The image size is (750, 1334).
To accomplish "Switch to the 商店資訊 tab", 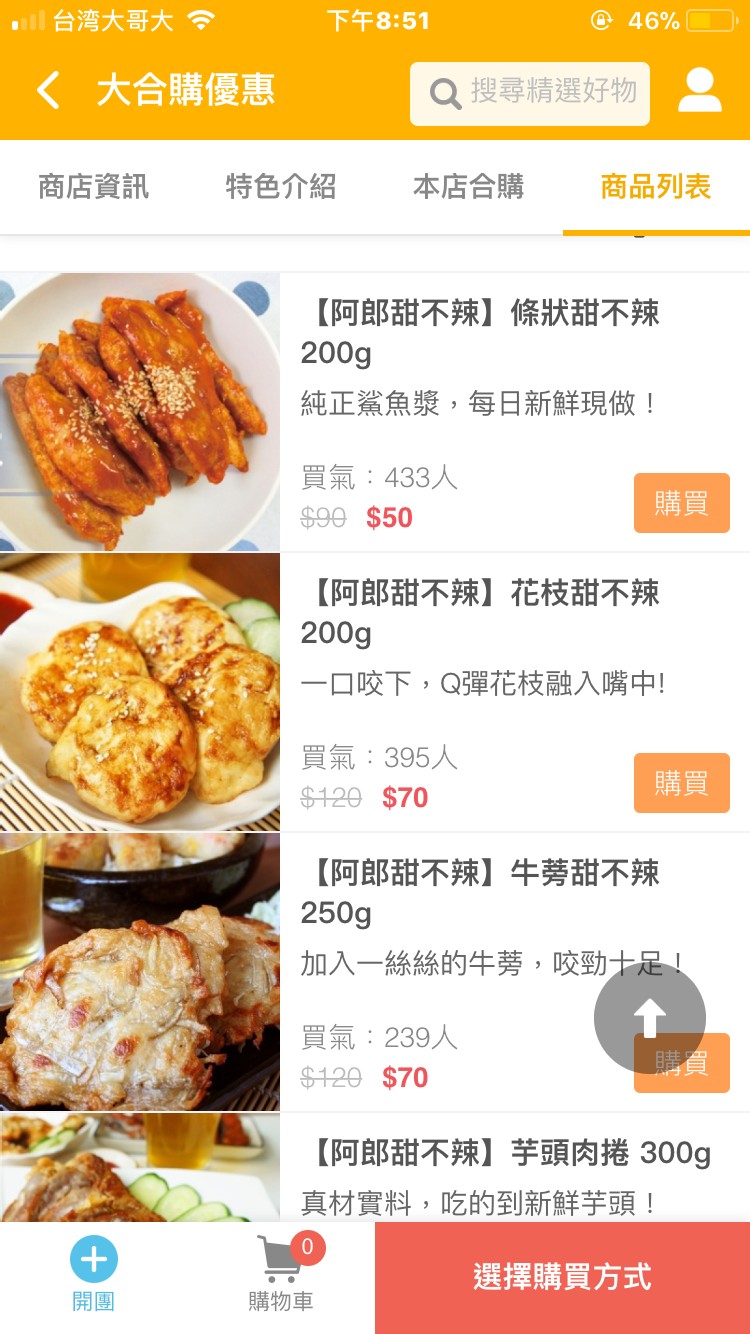I will (x=93, y=187).
